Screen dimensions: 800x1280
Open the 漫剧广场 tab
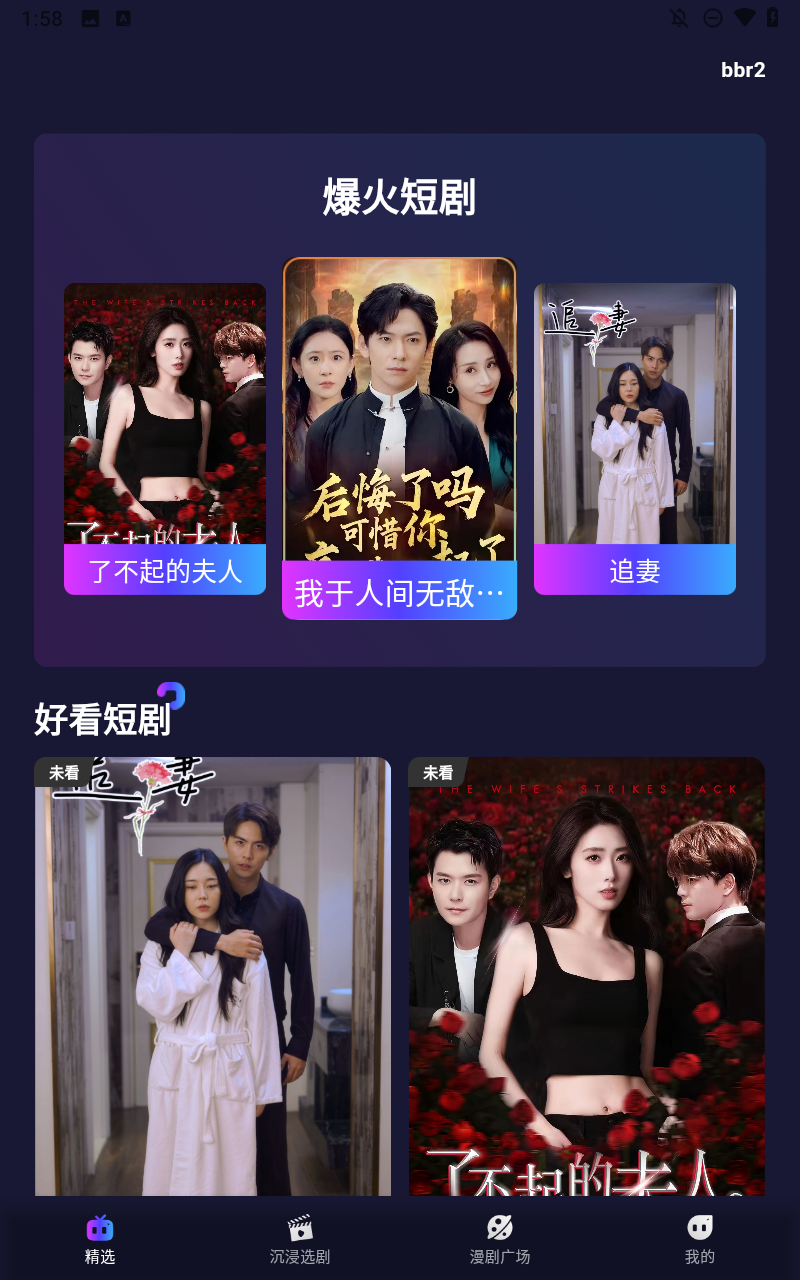click(500, 1240)
